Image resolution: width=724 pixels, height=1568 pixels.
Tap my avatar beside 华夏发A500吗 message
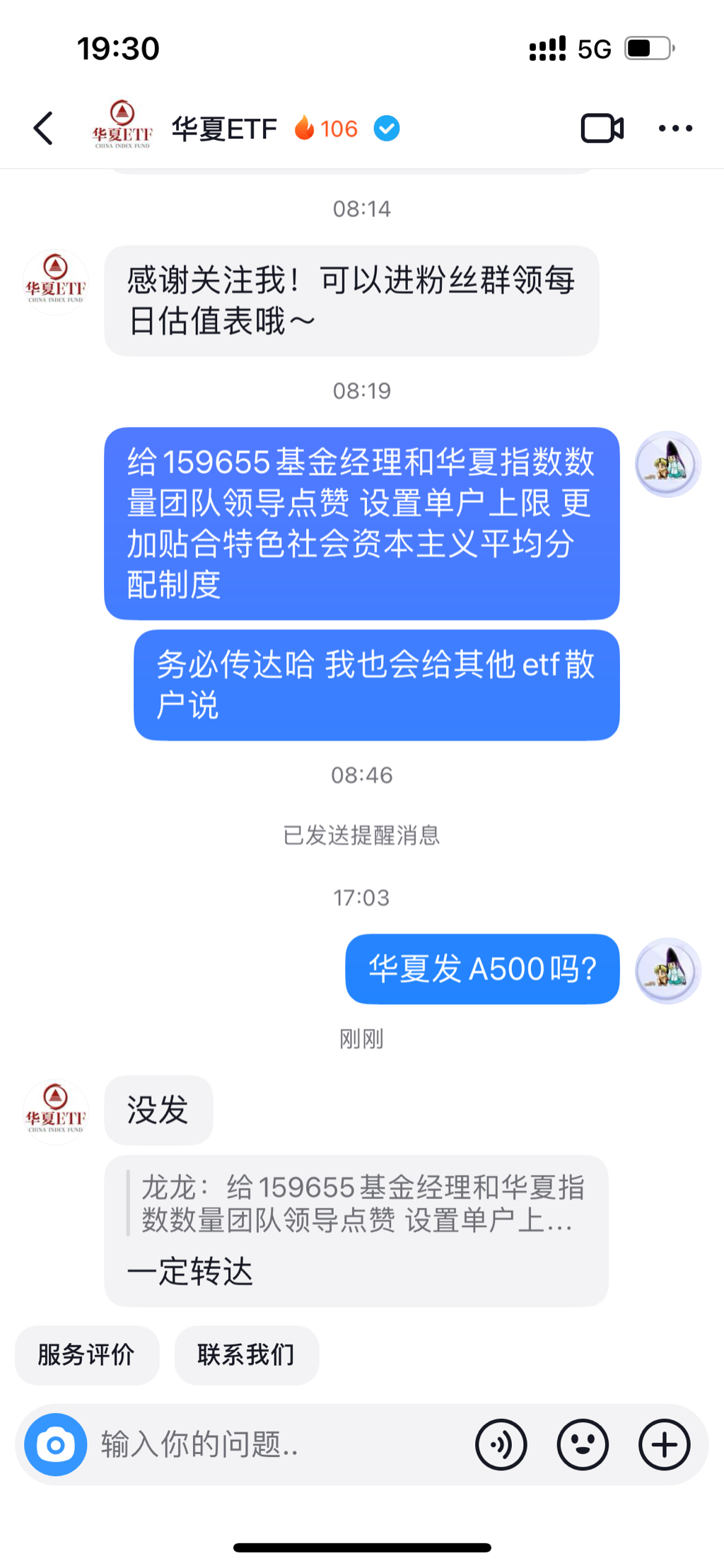667,970
